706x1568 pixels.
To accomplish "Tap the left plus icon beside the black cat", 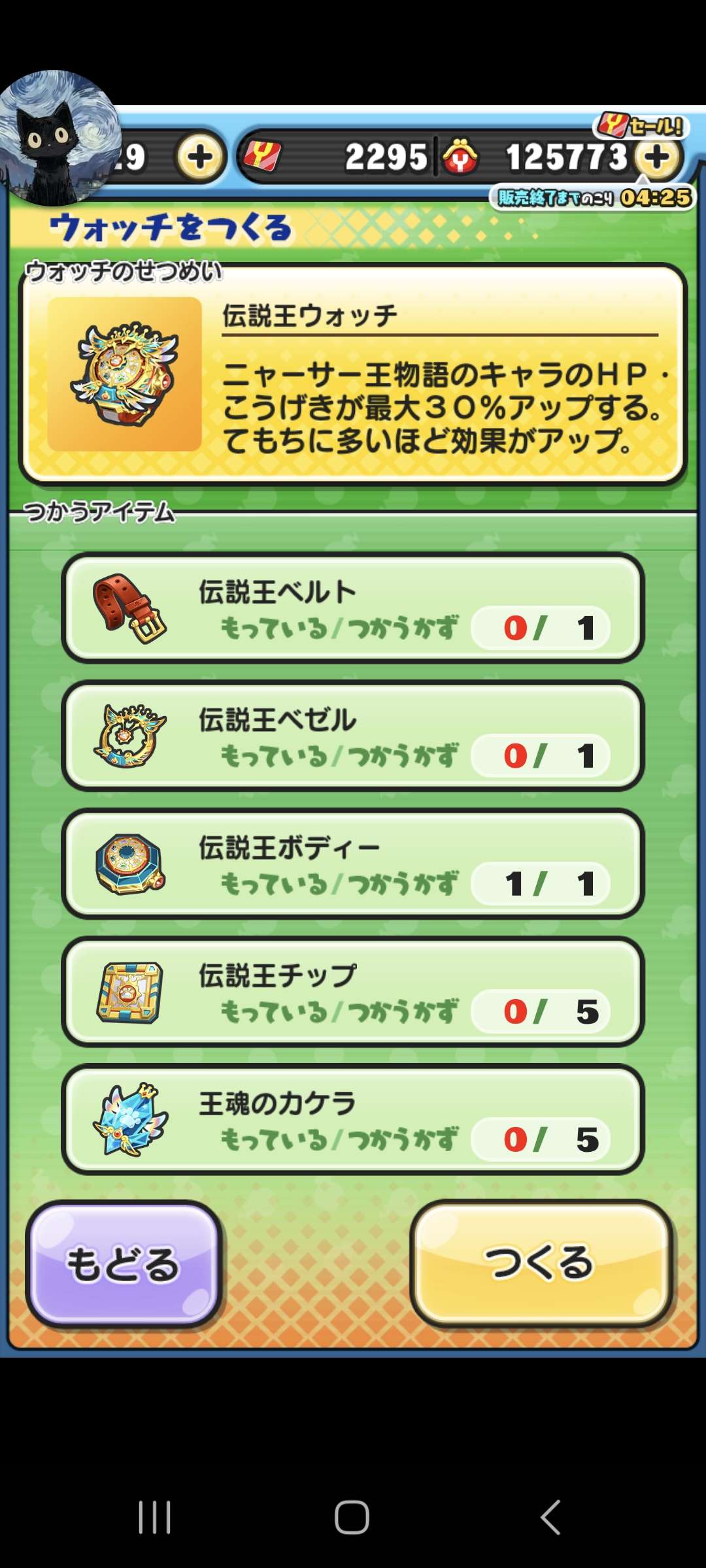I will (x=200, y=157).
